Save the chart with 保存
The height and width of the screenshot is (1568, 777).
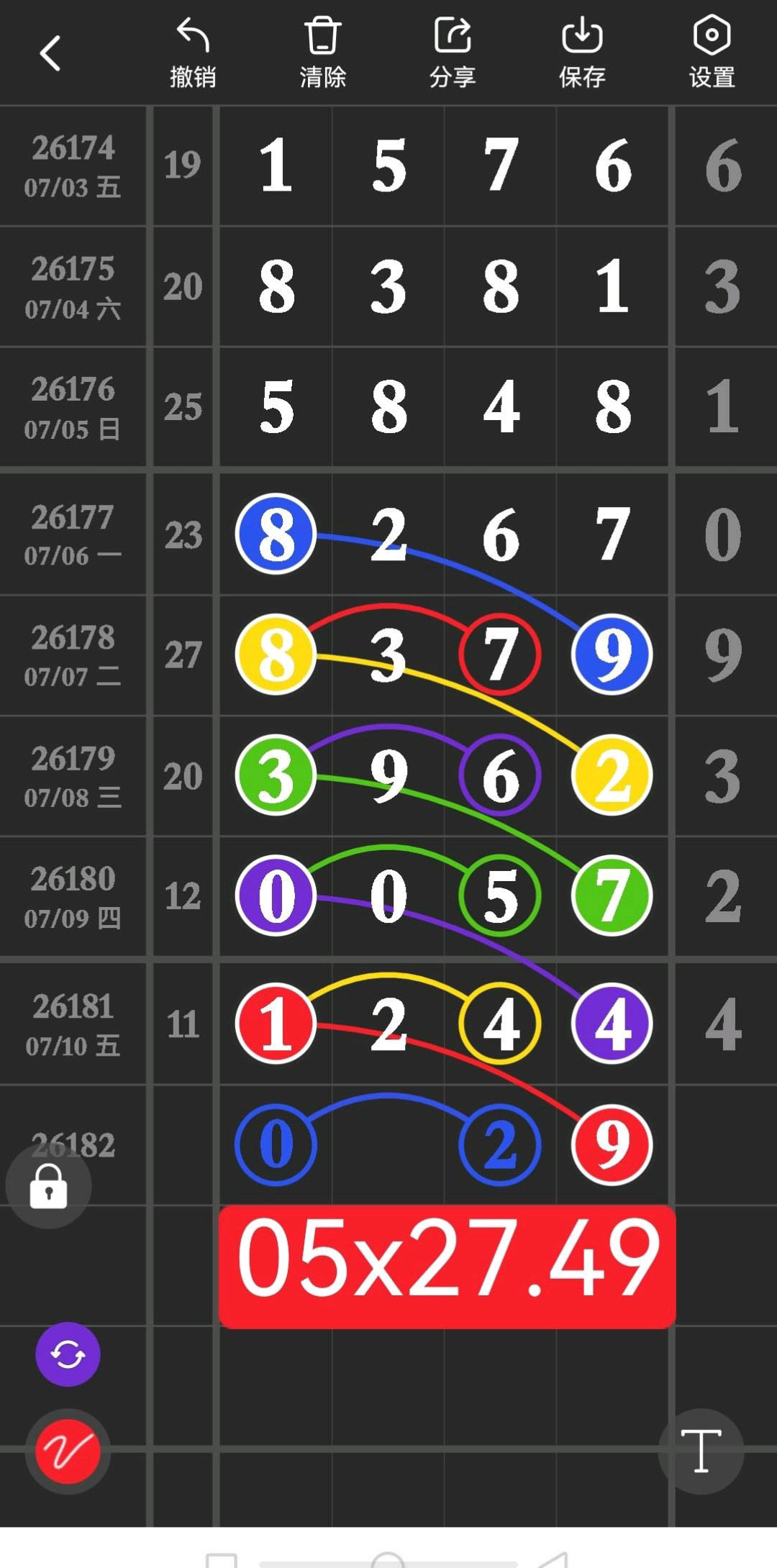tap(582, 53)
